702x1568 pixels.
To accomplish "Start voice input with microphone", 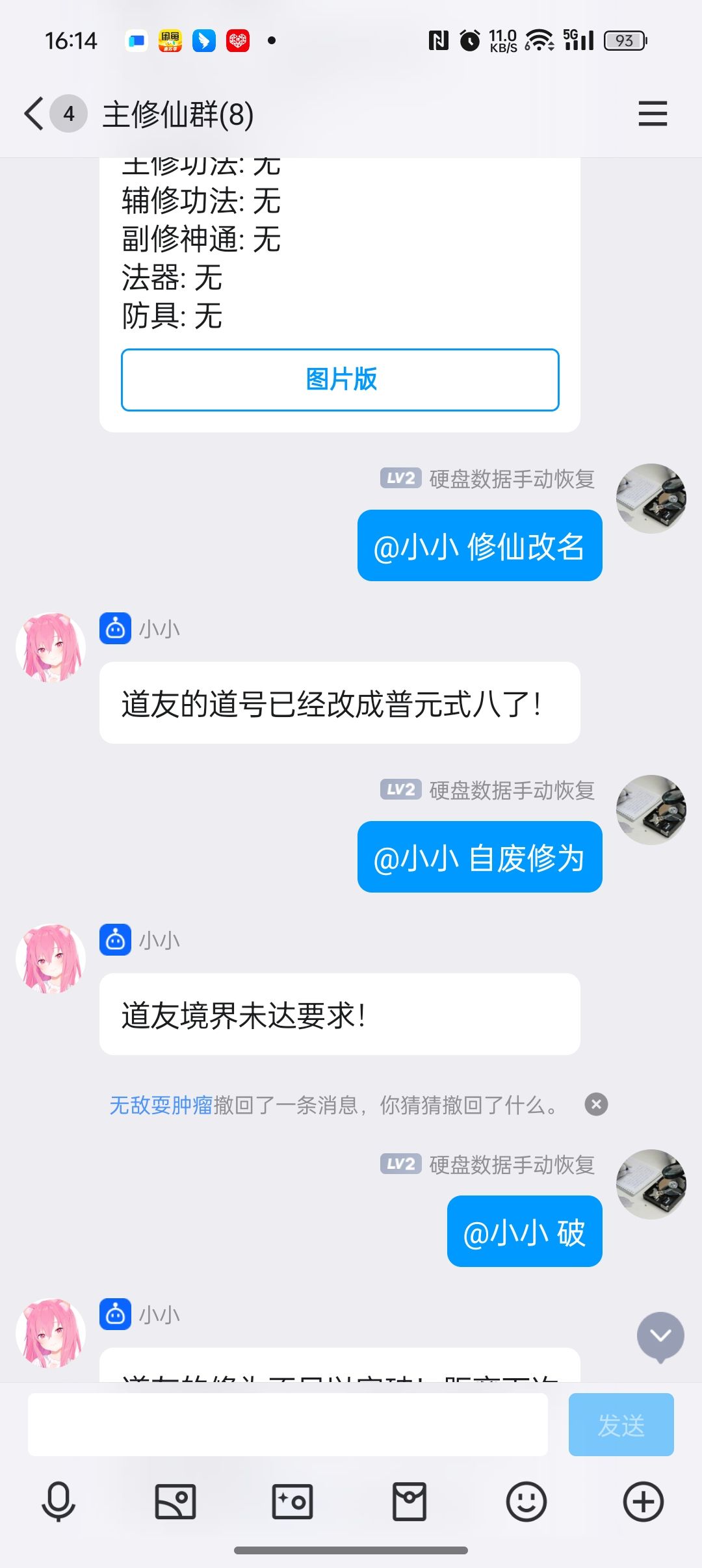I will (x=58, y=1502).
